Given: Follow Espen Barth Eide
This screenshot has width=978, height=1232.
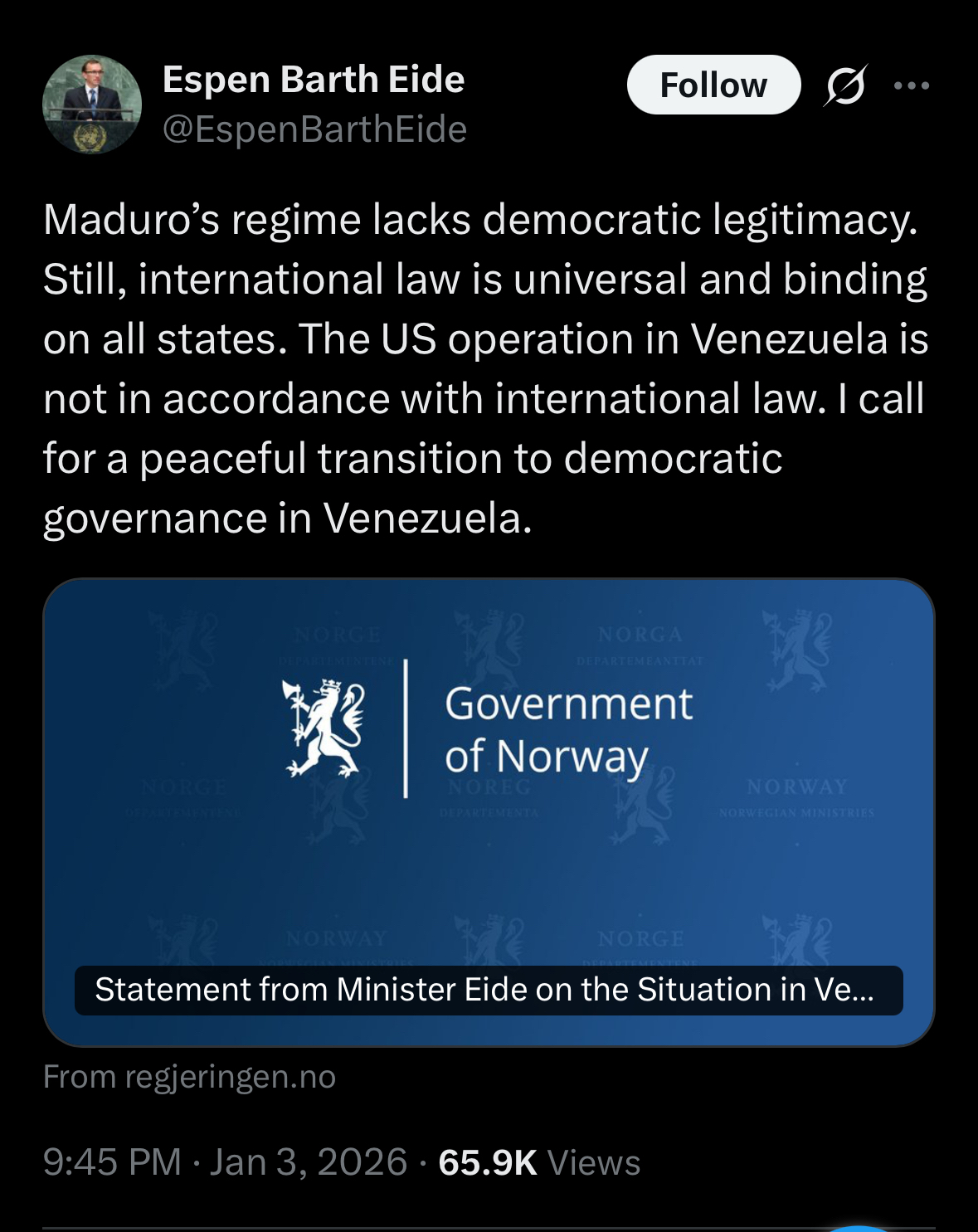Looking at the screenshot, I should (713, 85).
